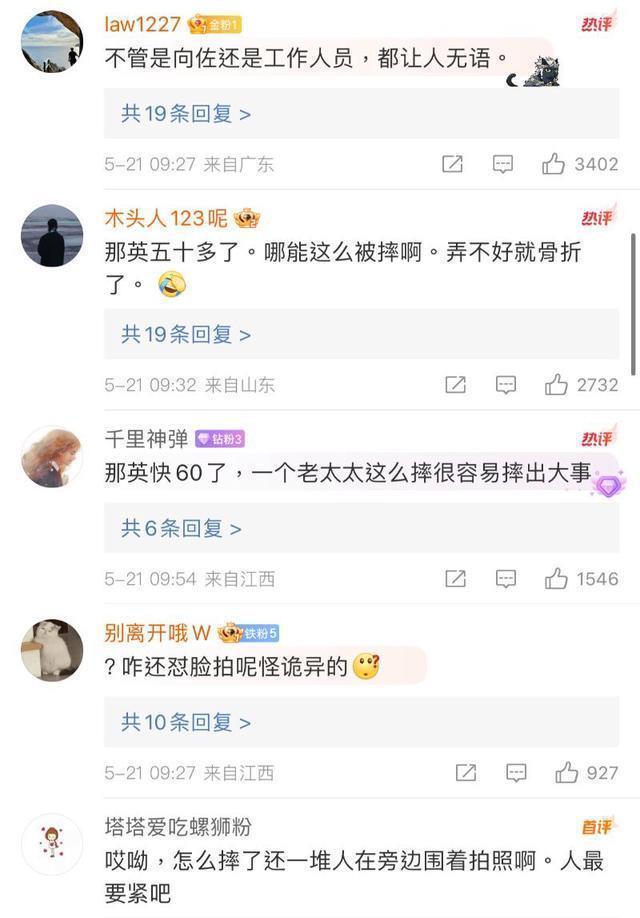Reply to 别离开哦W's comment
640x918 pixels.
[516, 772]
